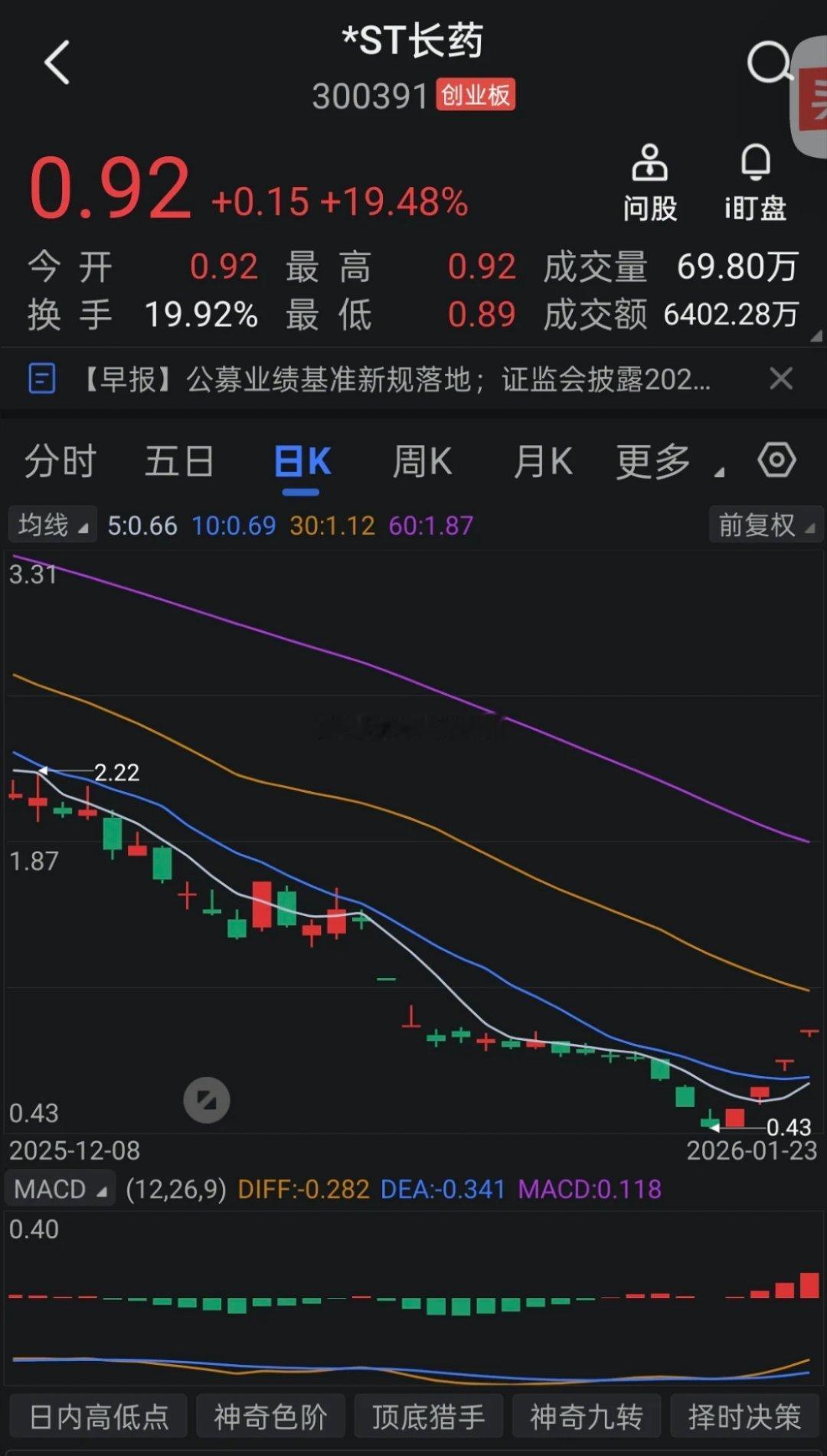Screen dimensions: 827x1456
Task: Open the MACD indicator dropdown
Action: pos(60,1189)
